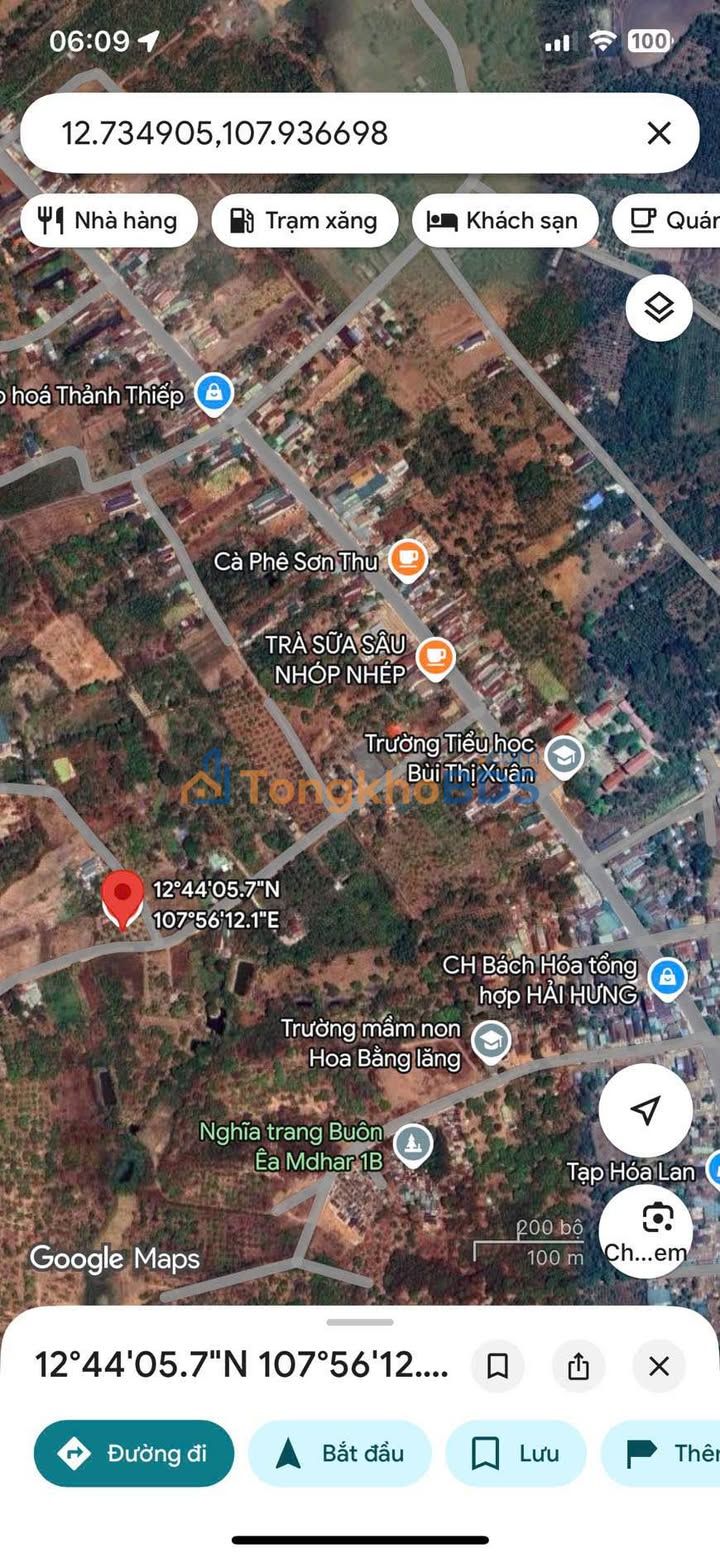Open the Trường mầm non Hoa Bằng lăng marker
Image resolution: width=720 pixels, height=1558 pixels.
[x=490, y=1042]
